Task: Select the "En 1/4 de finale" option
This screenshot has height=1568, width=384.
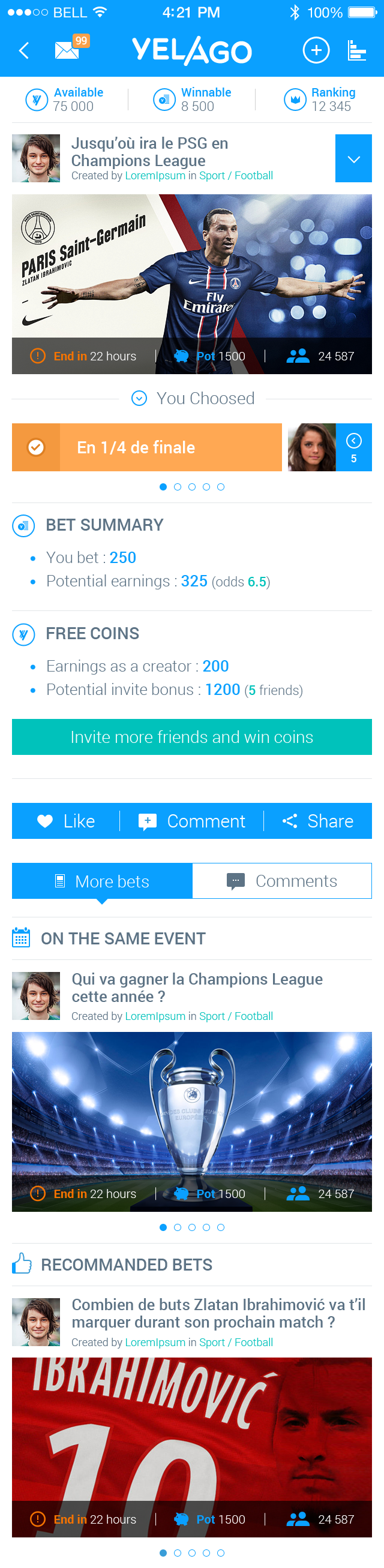Action: [146, 447]
